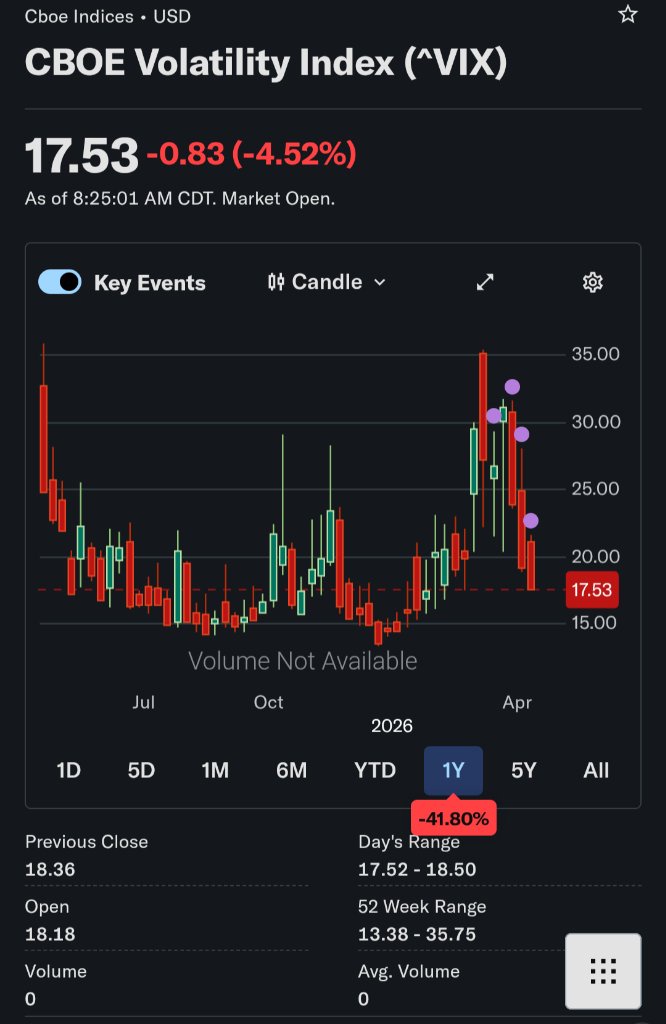The height and width of the screenshot is (1024, 666).
Task: Add VIX to watchlist with star icon
Action: click(x=627, y=14)
